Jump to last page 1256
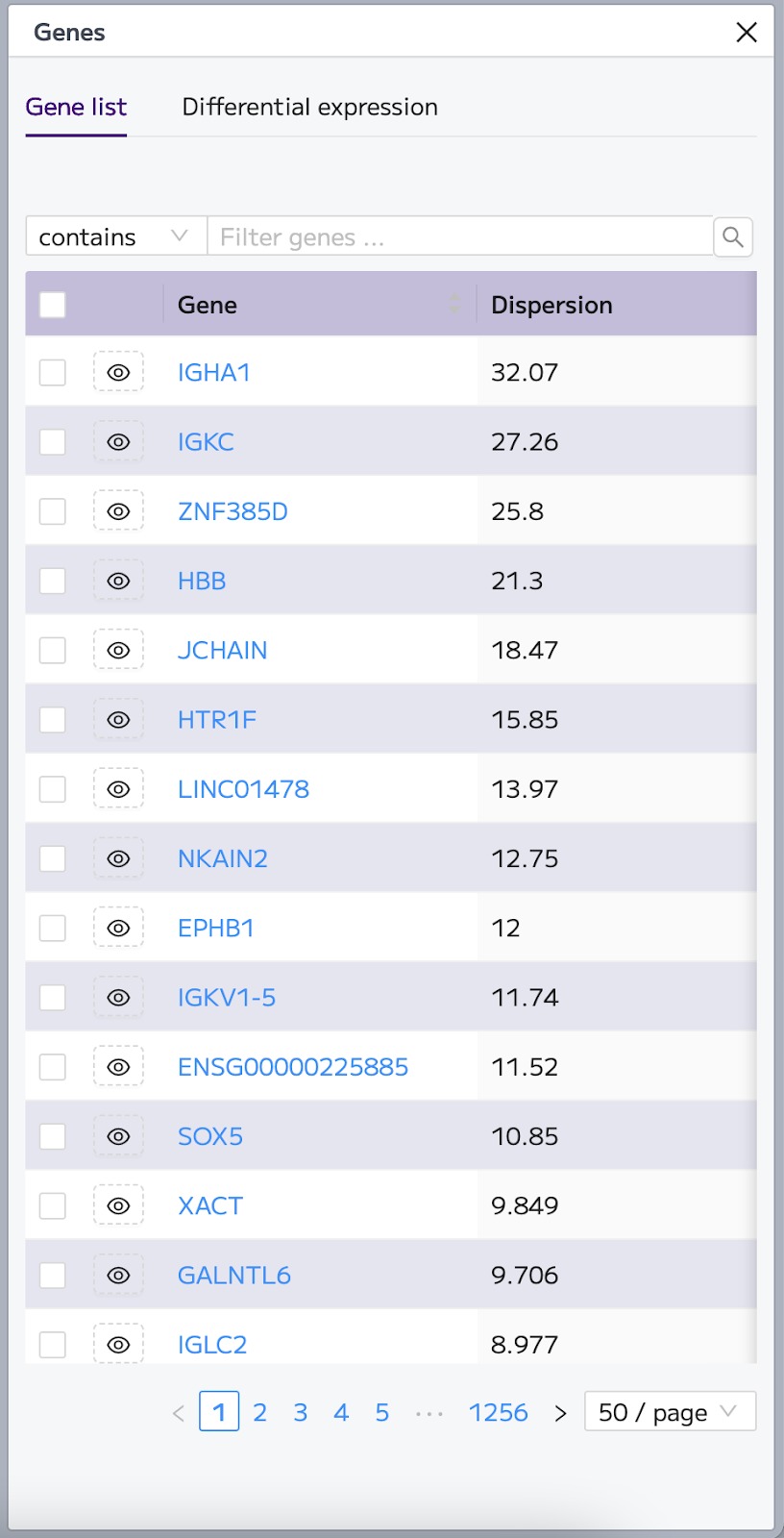 pos(498,1412)
